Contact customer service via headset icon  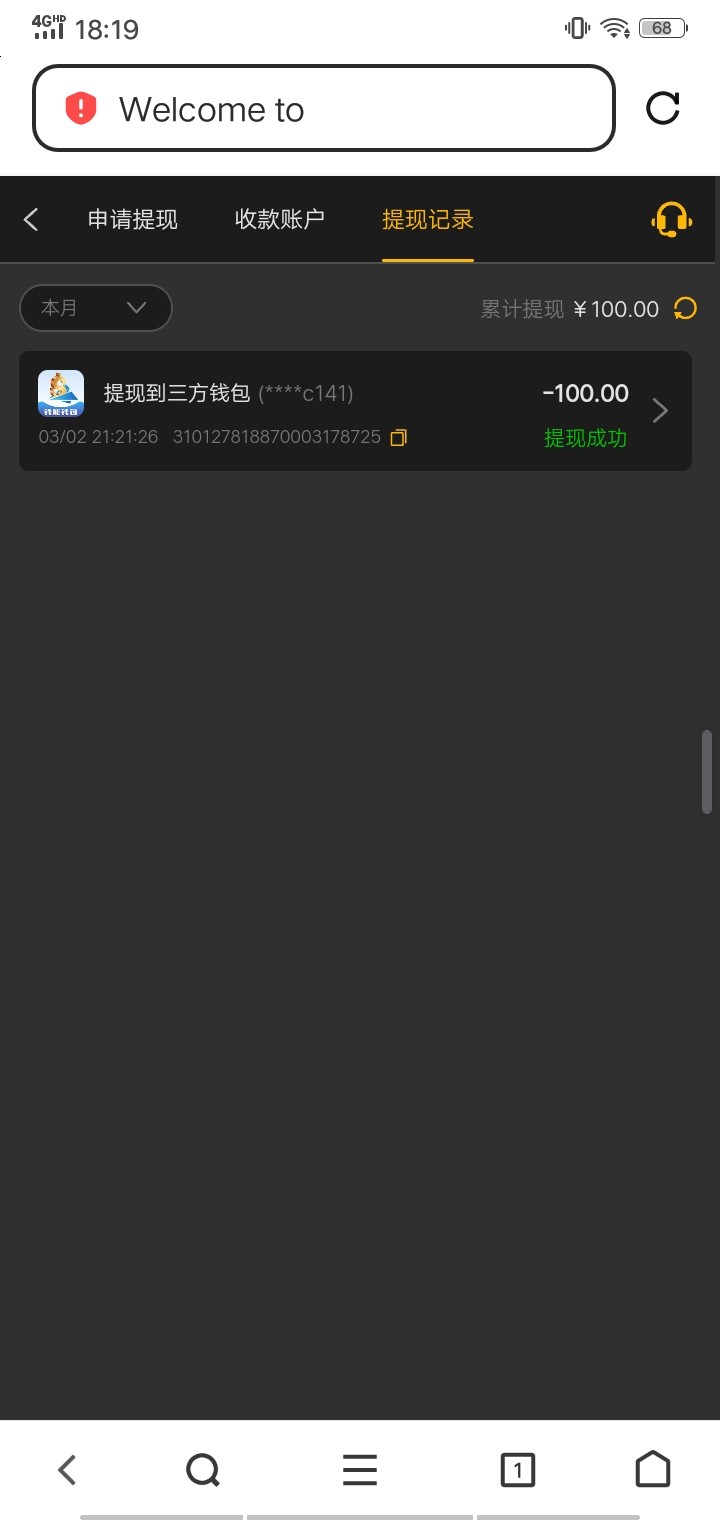click(x=671, y=219)
